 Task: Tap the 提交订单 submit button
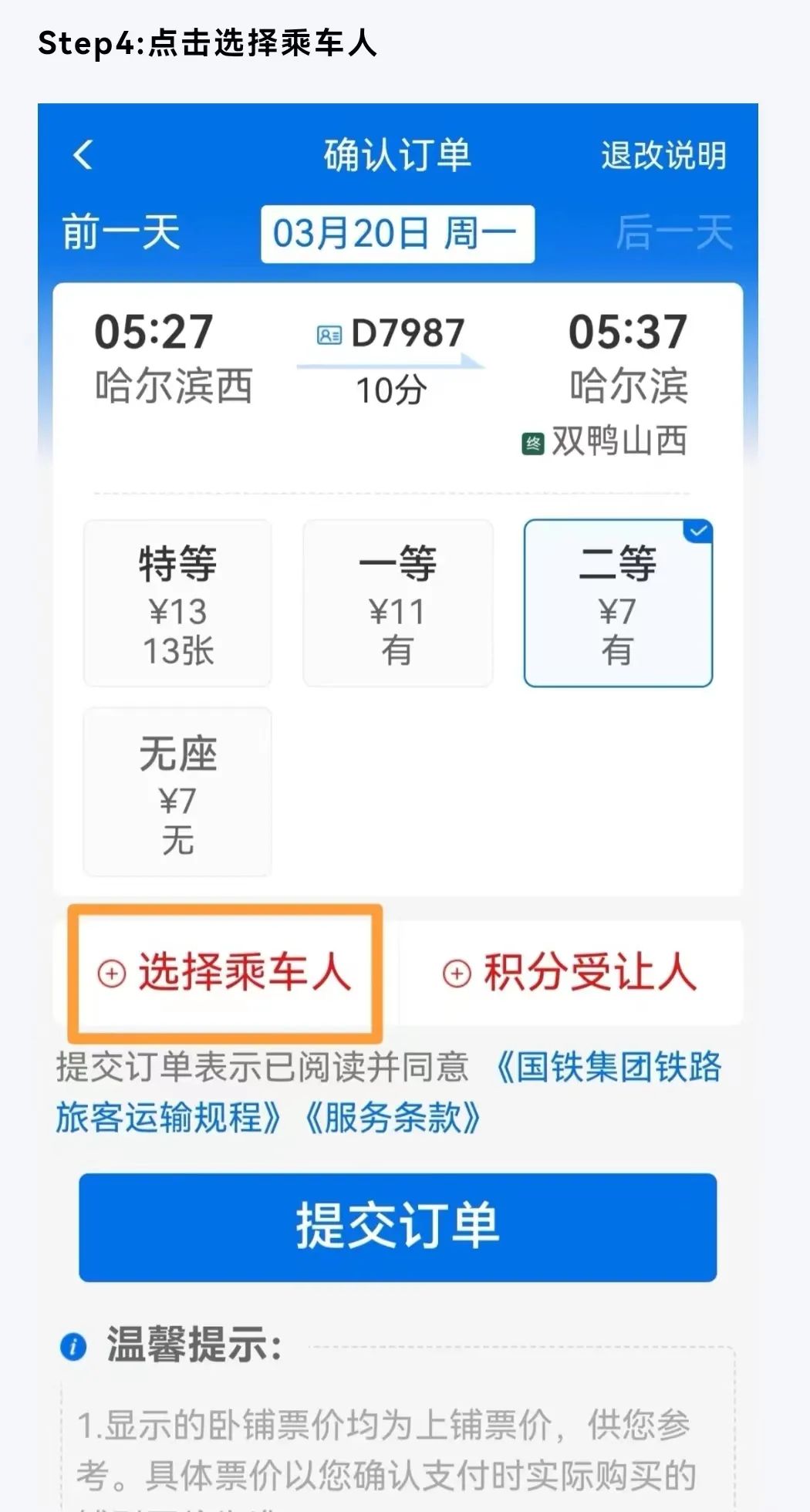tap(397, 1225)
